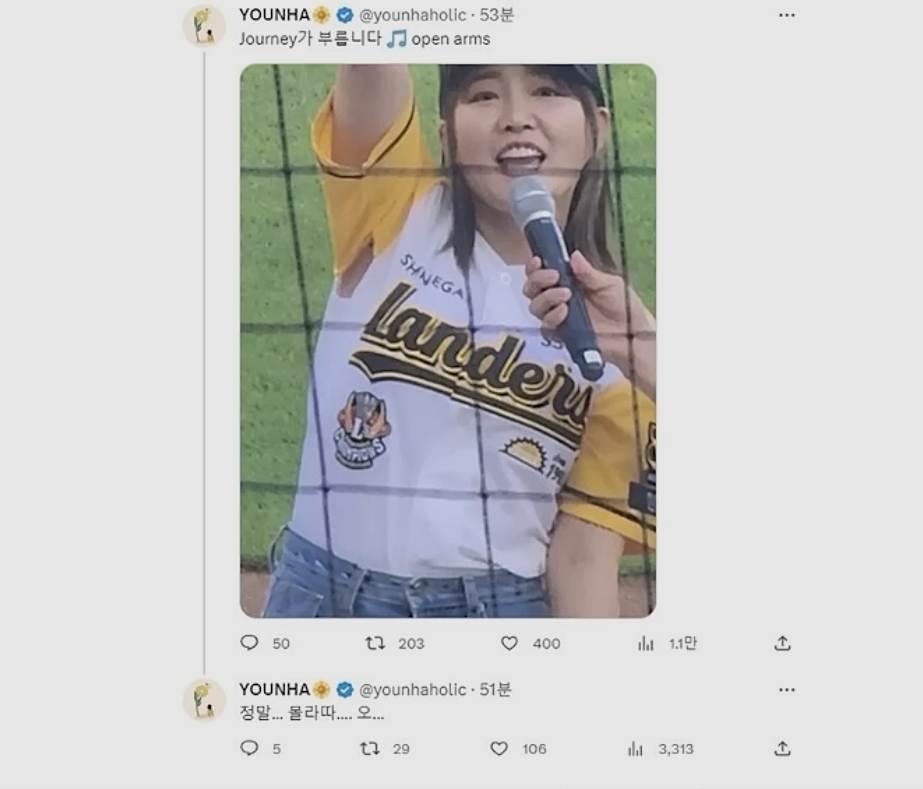
Task: View analytics showing 3,313 views
Action: [x=635, y=748]
